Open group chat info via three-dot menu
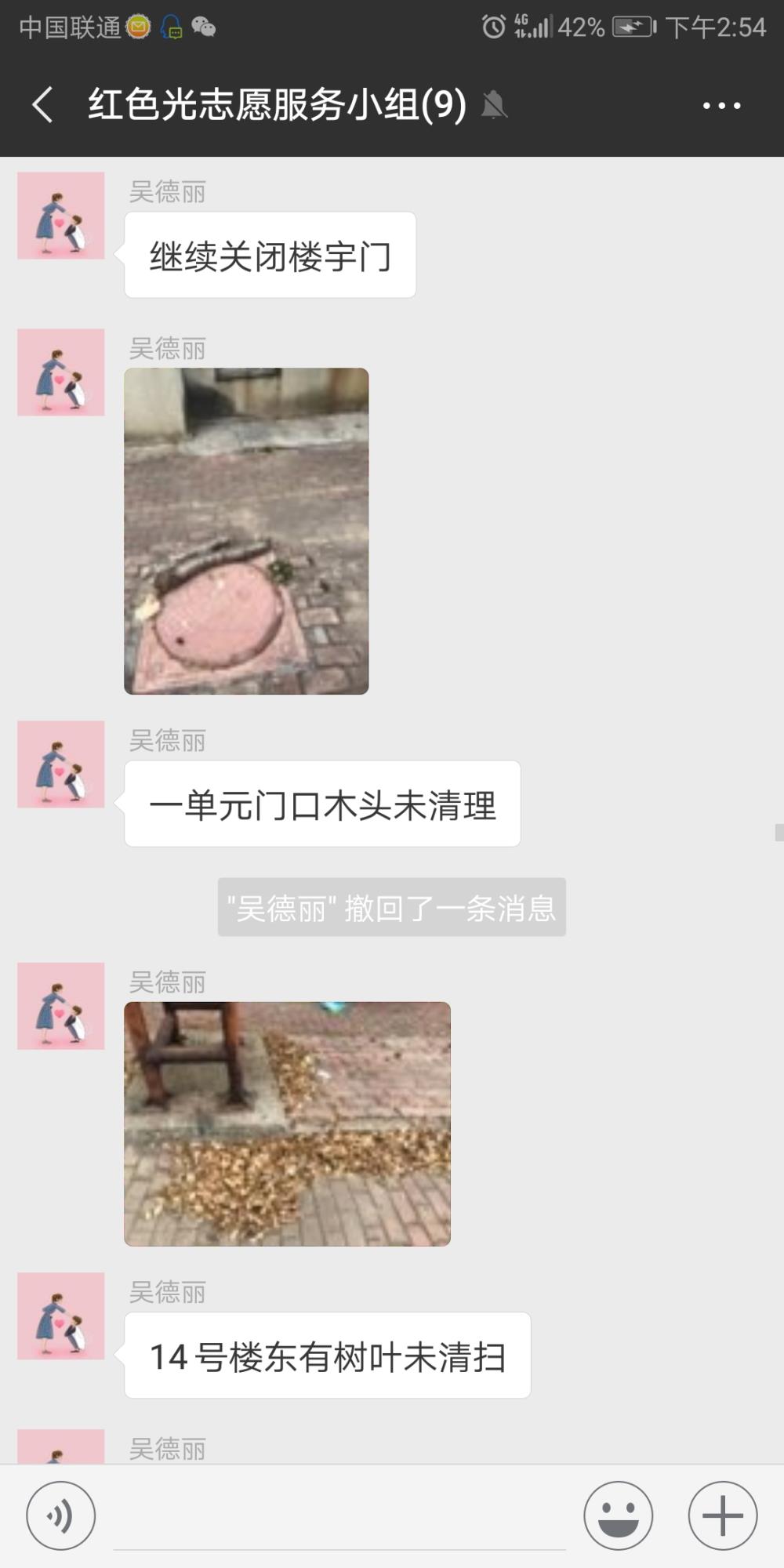The image size is (784, 1568). click(x=721, y=105)
